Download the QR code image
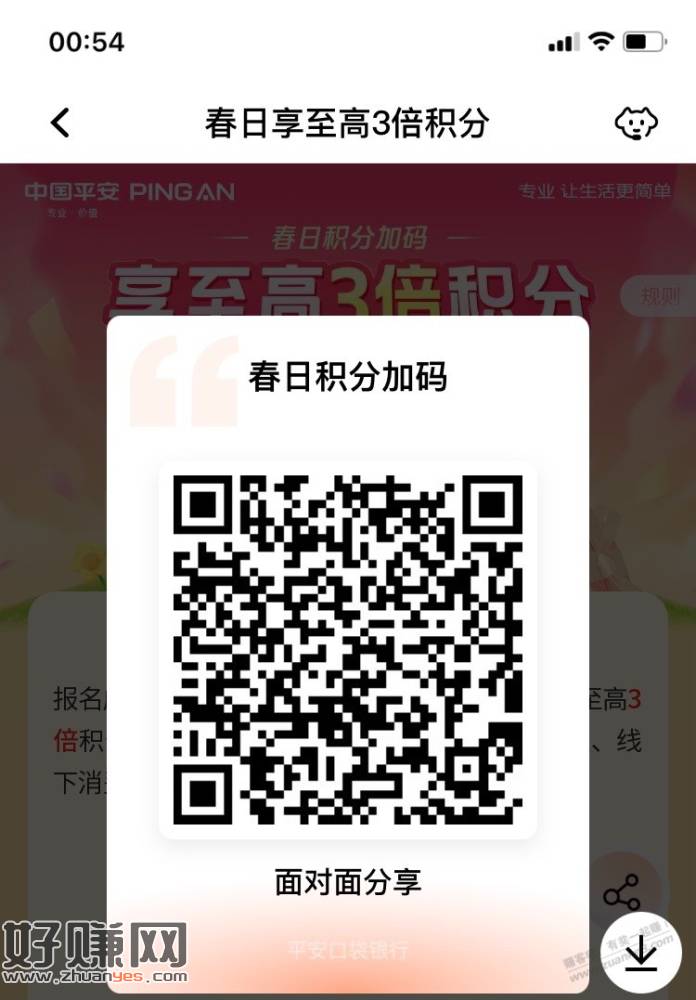696x1000 pixels. [x=640, y=955]
